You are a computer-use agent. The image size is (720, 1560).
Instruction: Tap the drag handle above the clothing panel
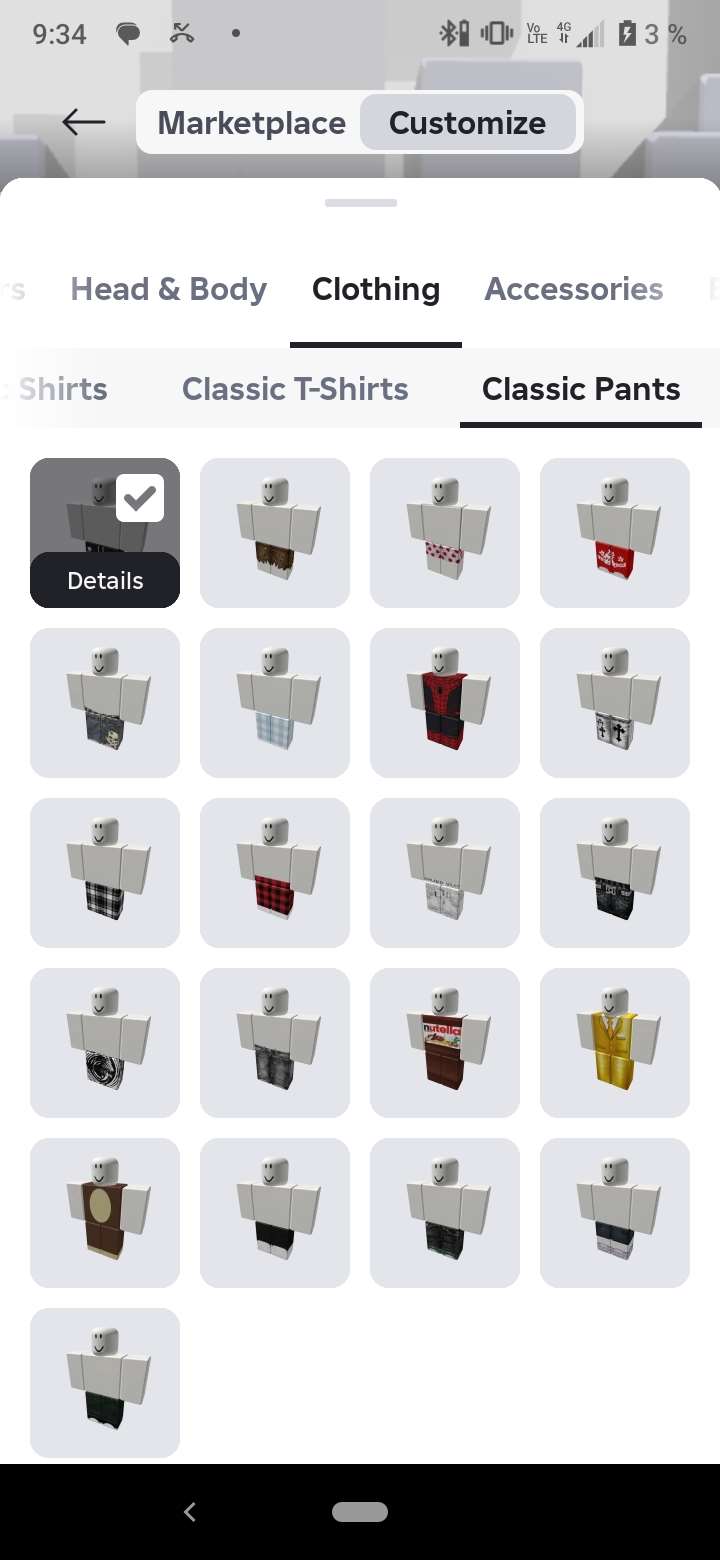(360, 203)
